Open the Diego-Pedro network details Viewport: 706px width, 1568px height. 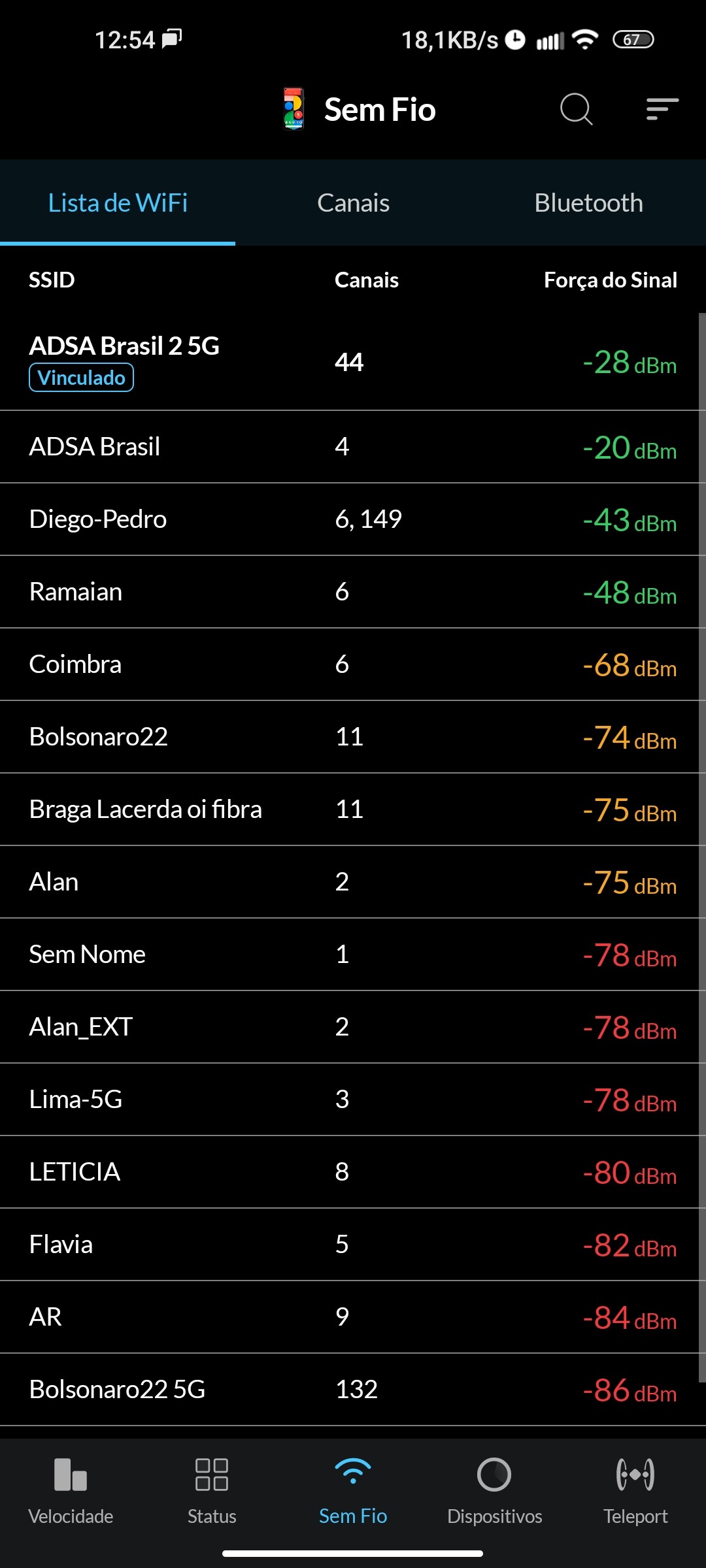(353, 519)
